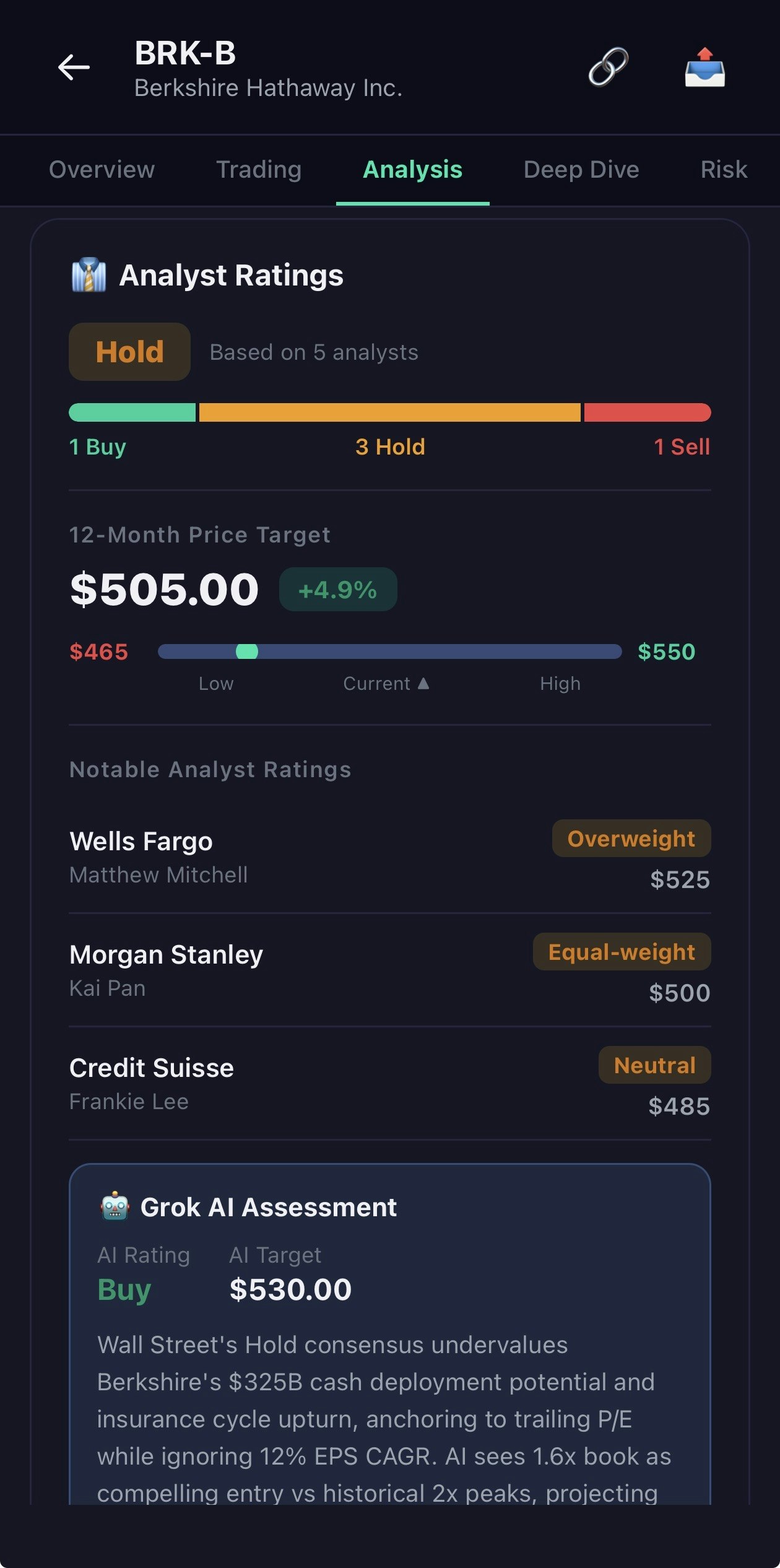Viewport: 780px width, 1568px height.
Task: Click the Neutral badge for Credit Suisse
Action: pyautogui.click(x=654, y=1065)
